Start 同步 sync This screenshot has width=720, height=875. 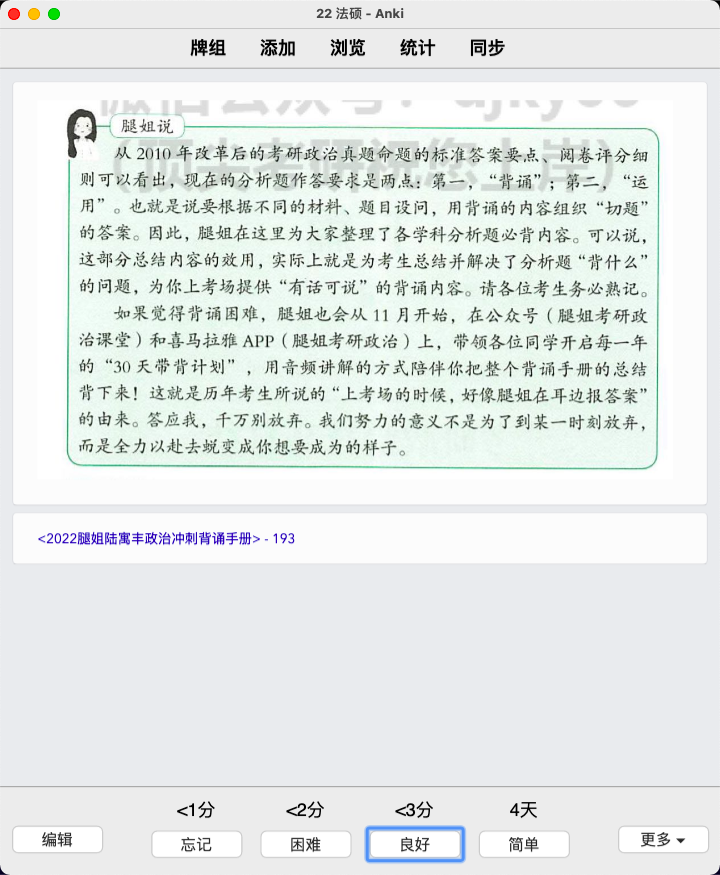pyautogui.click(x=487, y=48)
